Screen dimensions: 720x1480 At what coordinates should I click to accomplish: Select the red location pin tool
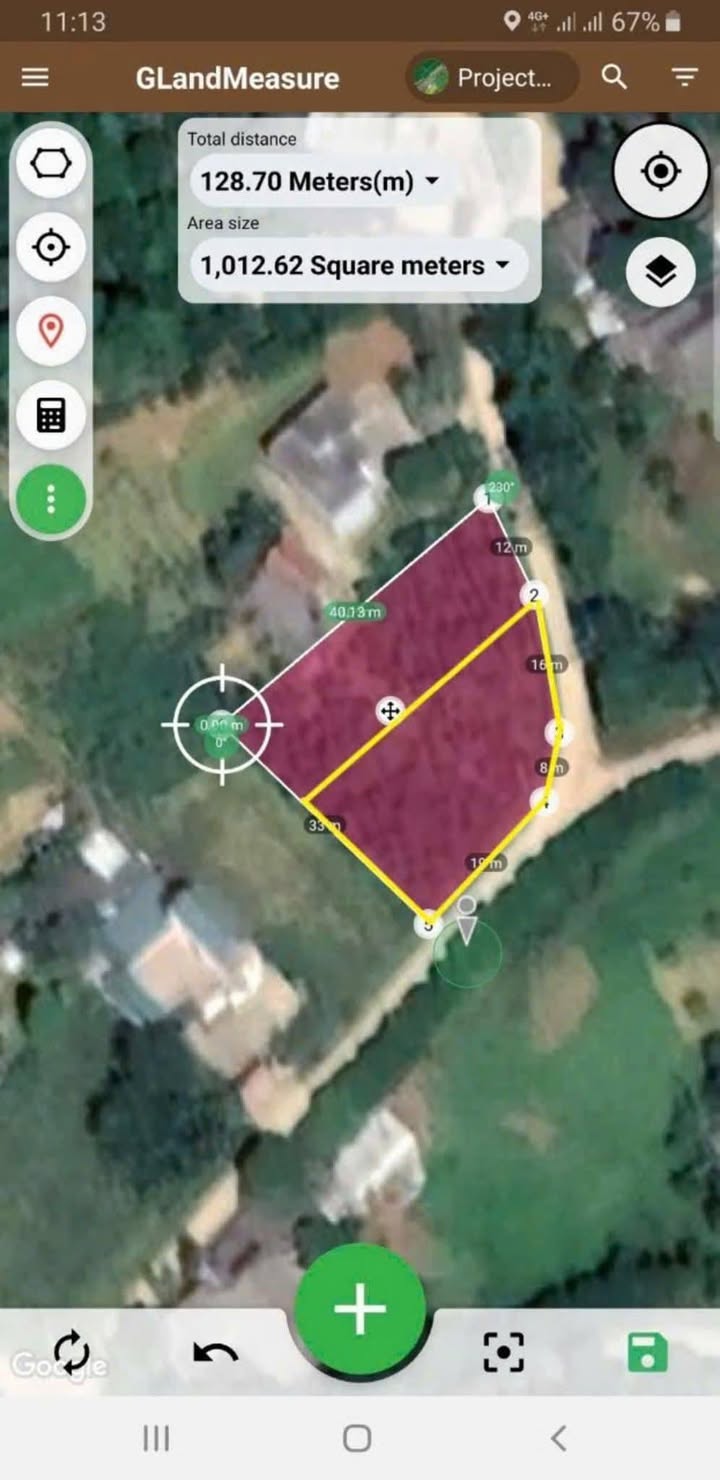(x=51, y=330)
